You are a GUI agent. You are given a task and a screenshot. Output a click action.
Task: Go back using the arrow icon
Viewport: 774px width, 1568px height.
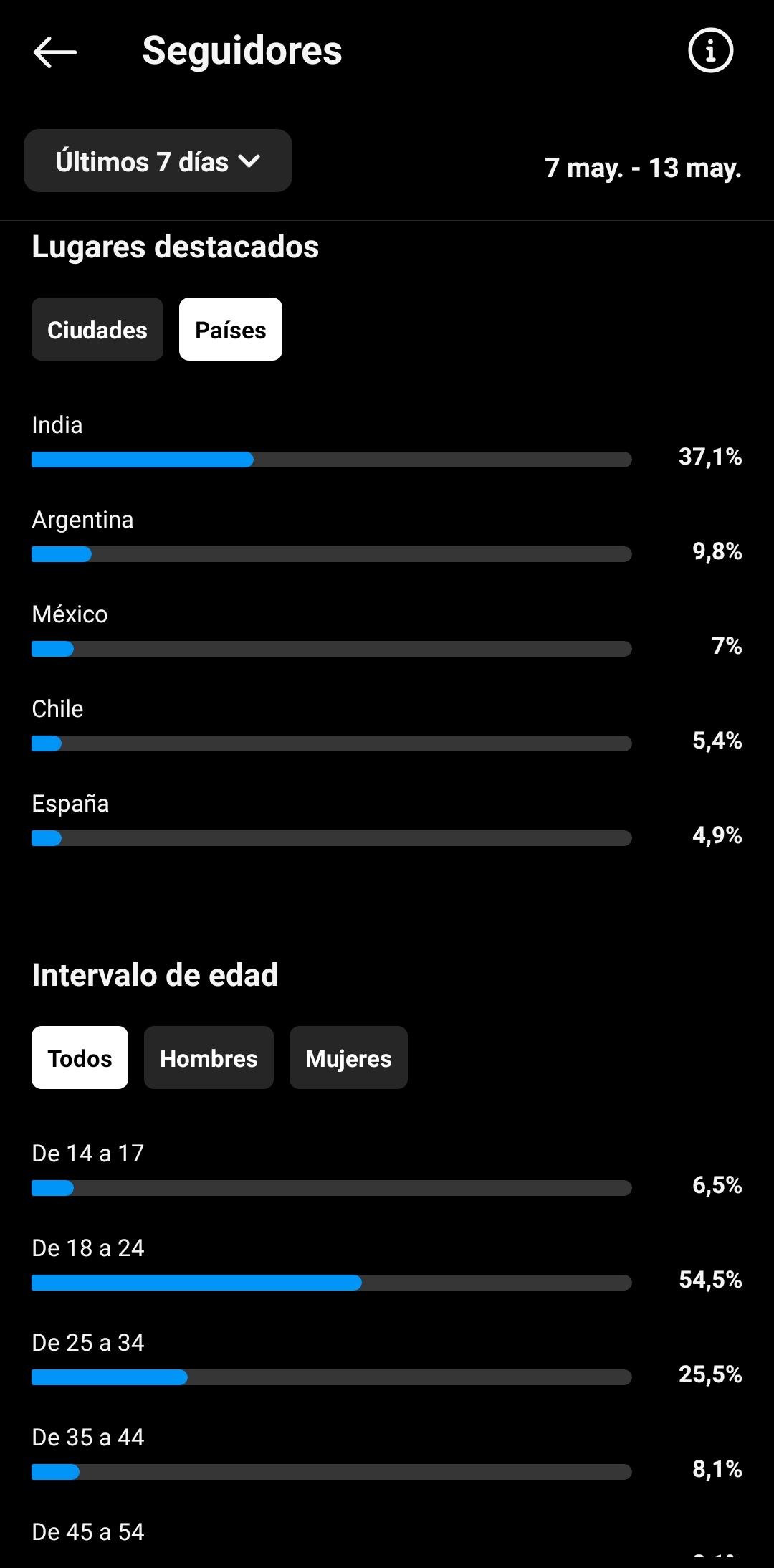55,52
